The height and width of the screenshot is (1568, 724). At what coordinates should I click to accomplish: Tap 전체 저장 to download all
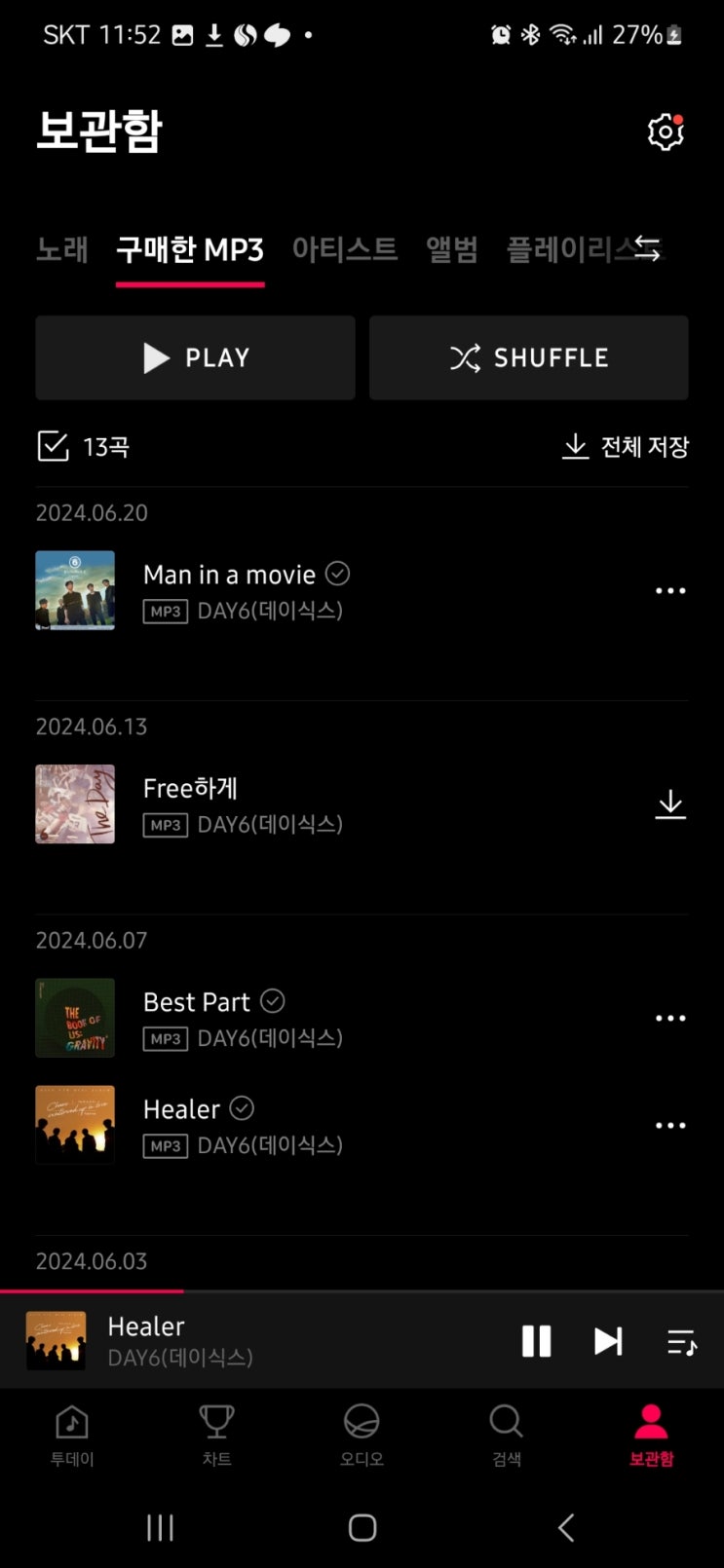click(626, 447)
